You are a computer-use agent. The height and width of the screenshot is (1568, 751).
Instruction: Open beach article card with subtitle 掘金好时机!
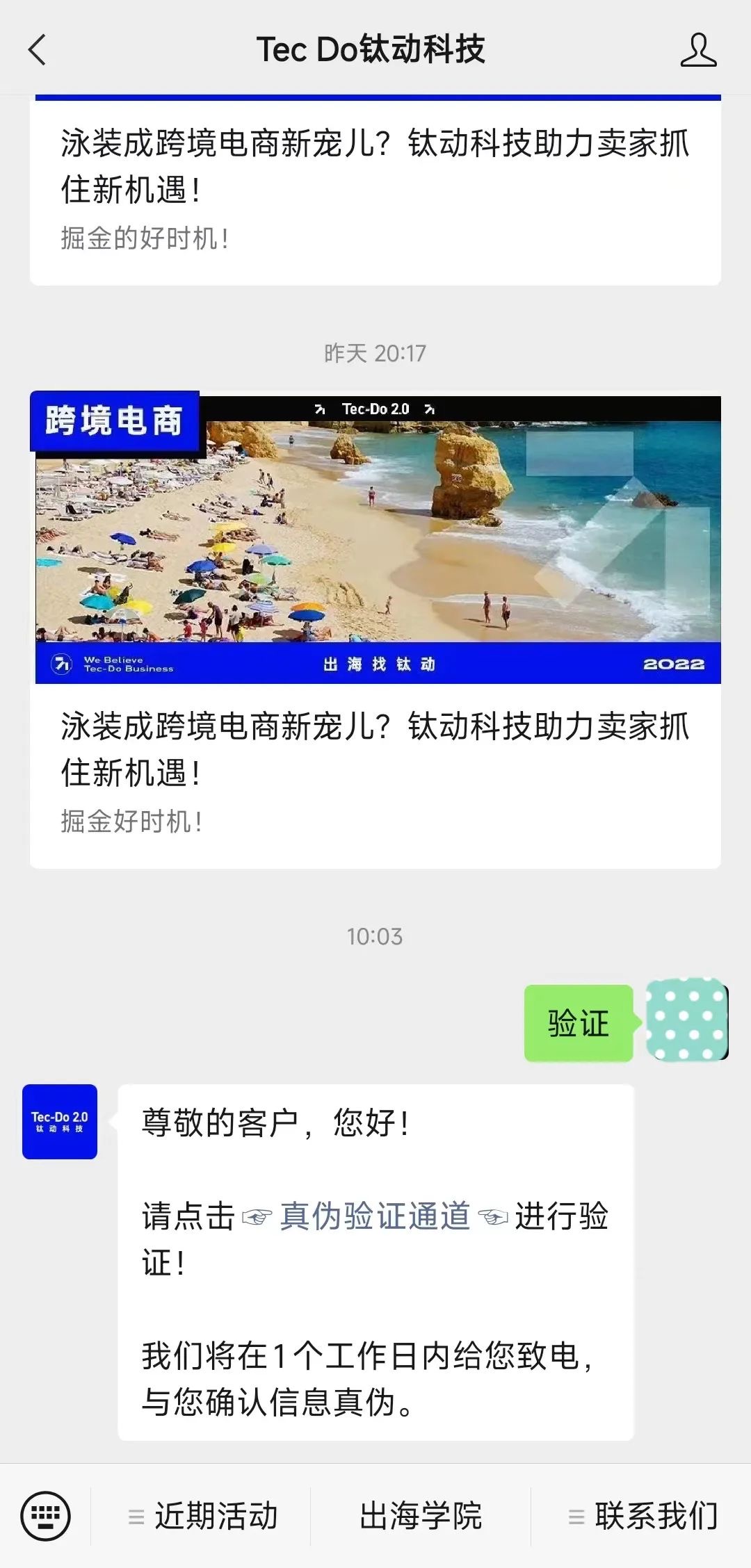(375, 626)
